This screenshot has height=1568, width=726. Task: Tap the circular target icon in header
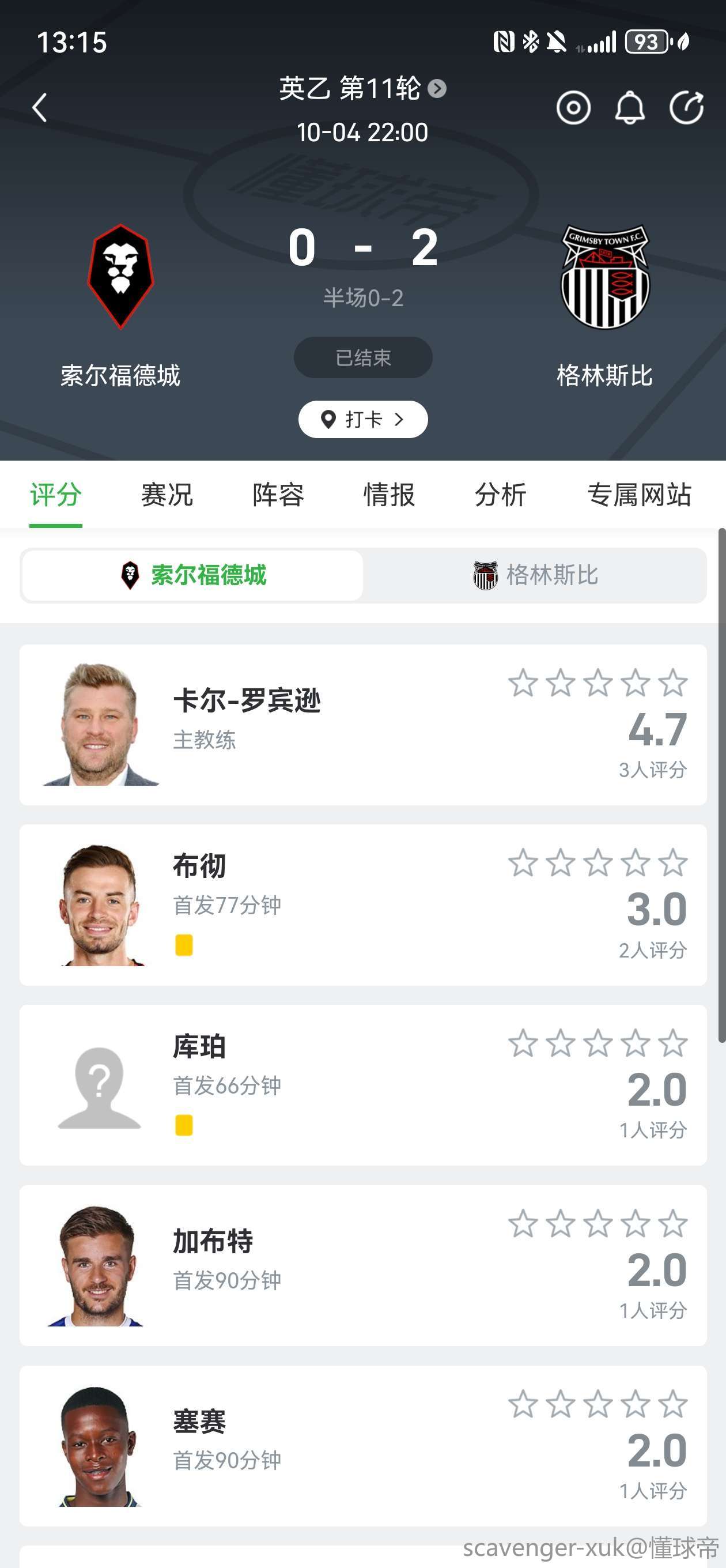(x=573, y=108)
